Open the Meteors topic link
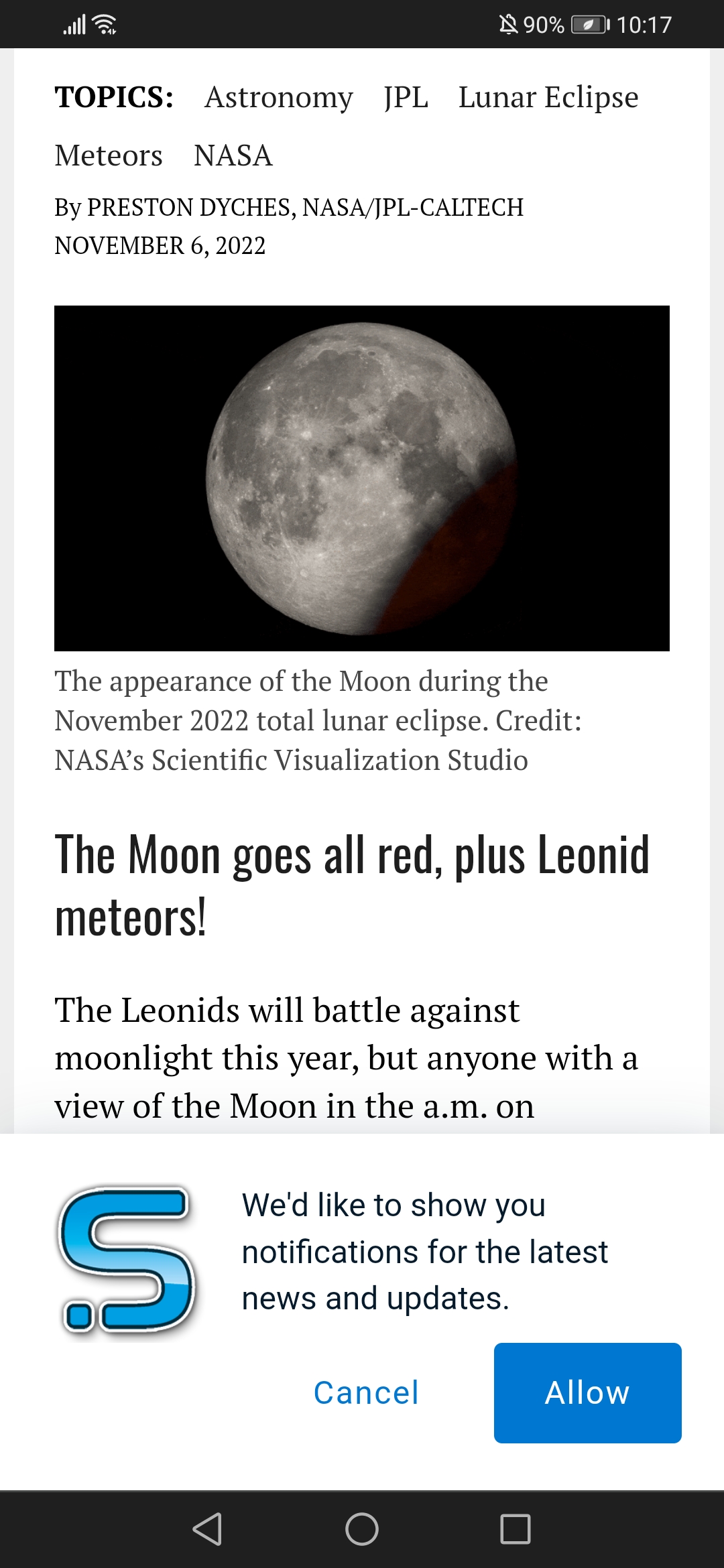 109,155
